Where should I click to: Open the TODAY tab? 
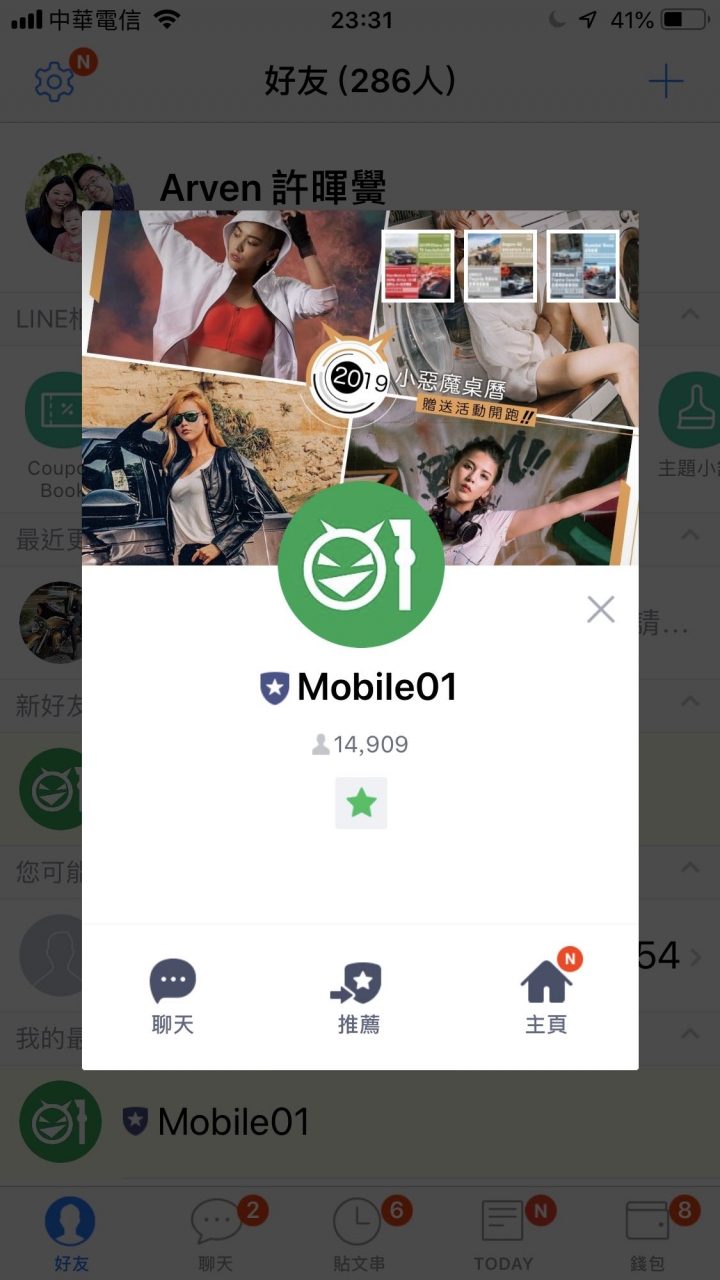coord(503,1234)
